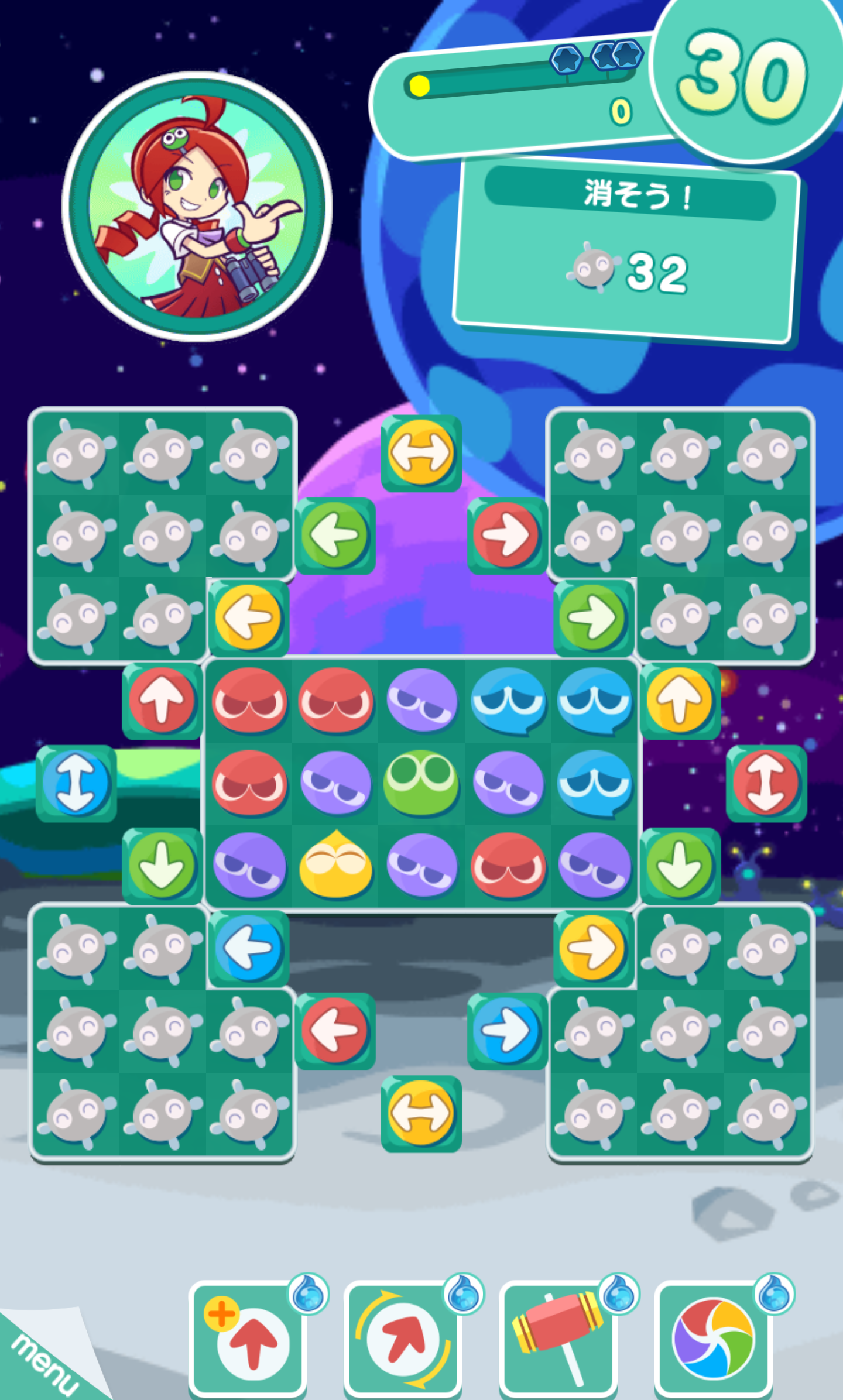Tap the yellow right arrow button
843x1400 pixels.
[x=594, y=948]
